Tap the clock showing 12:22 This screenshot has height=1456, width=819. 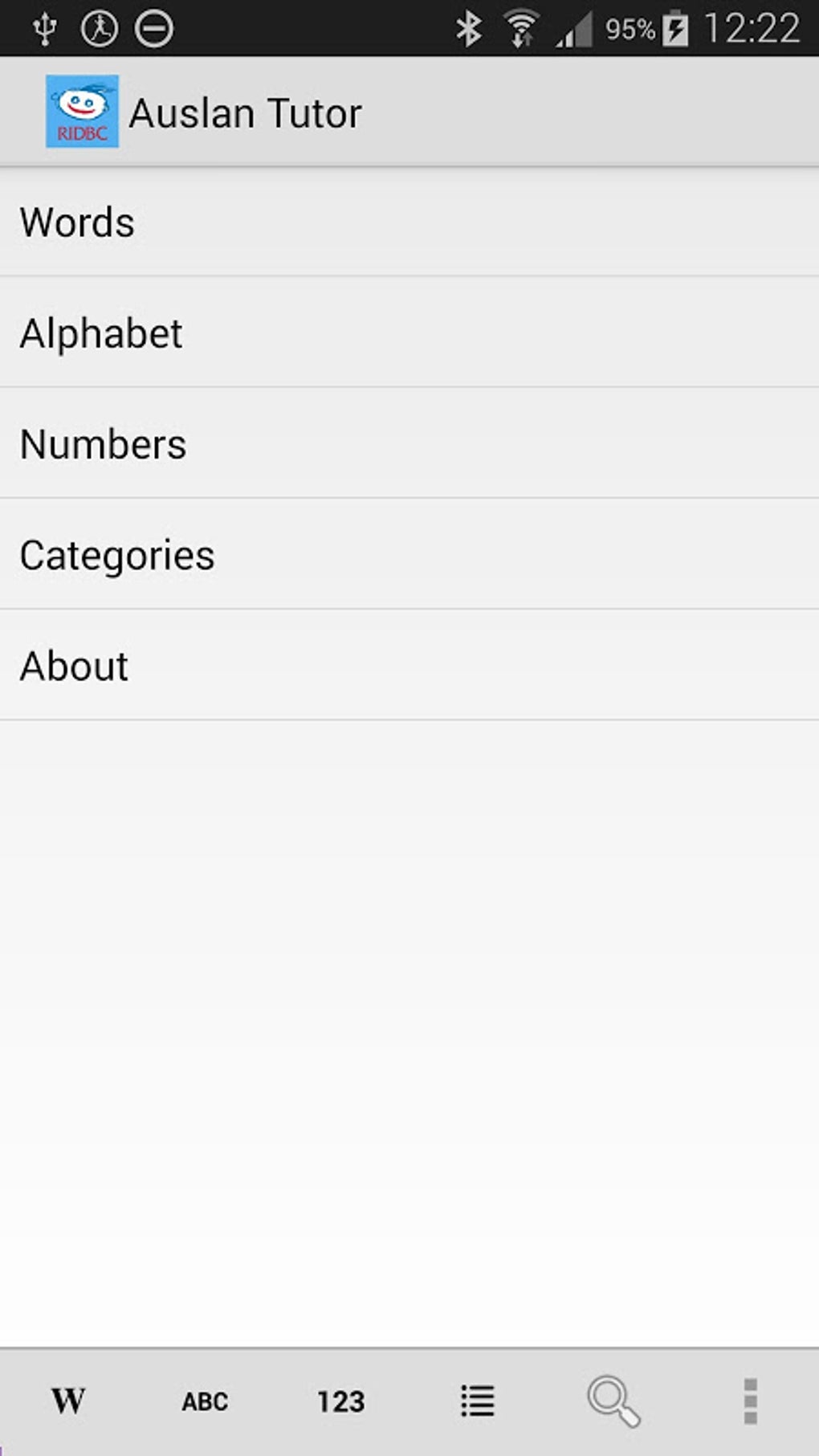[x=754, y=27]
